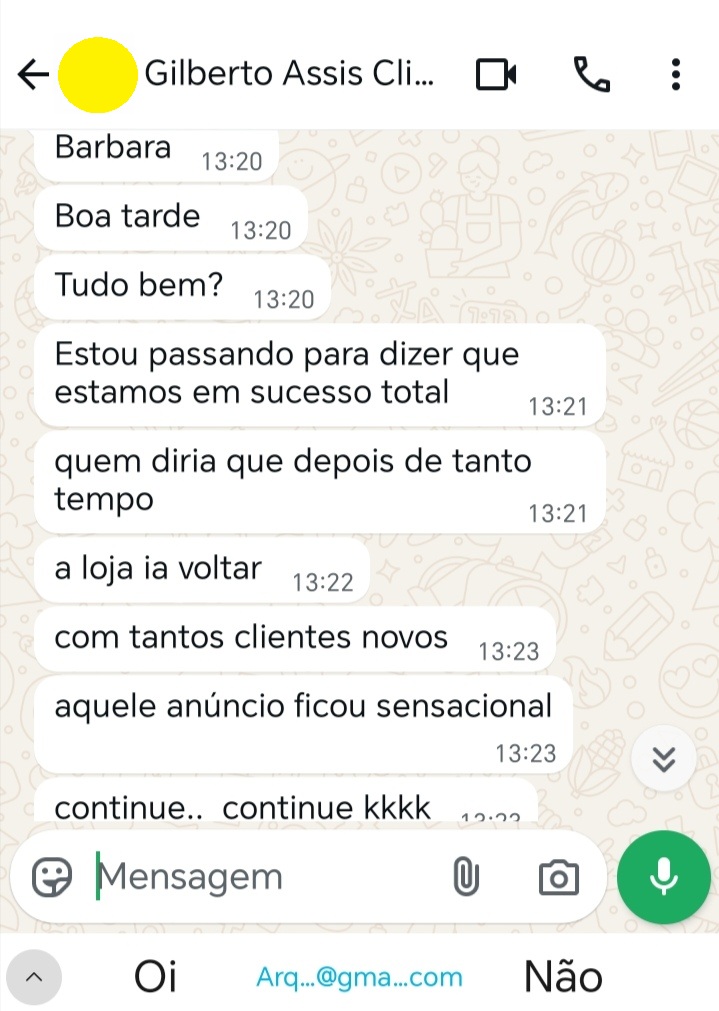This screenshot has height=1011, width=719.
Task: Go back to the chat list
Action: pyautogui.click(x=34, y=75)
